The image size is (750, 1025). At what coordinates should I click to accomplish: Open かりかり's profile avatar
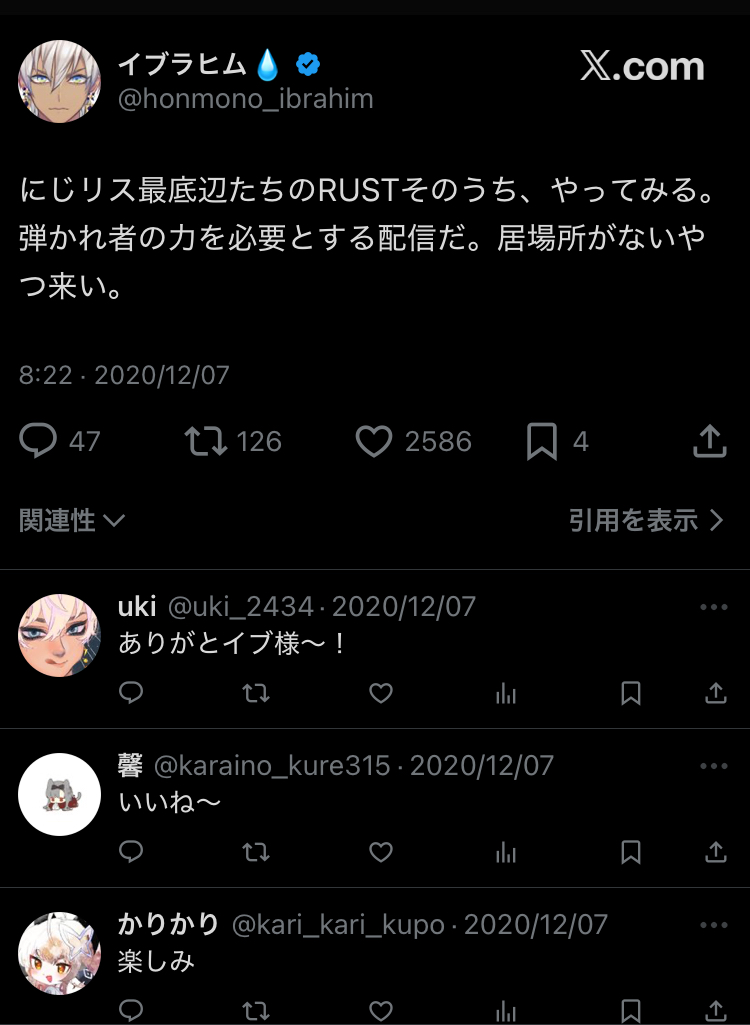[59, 953]
